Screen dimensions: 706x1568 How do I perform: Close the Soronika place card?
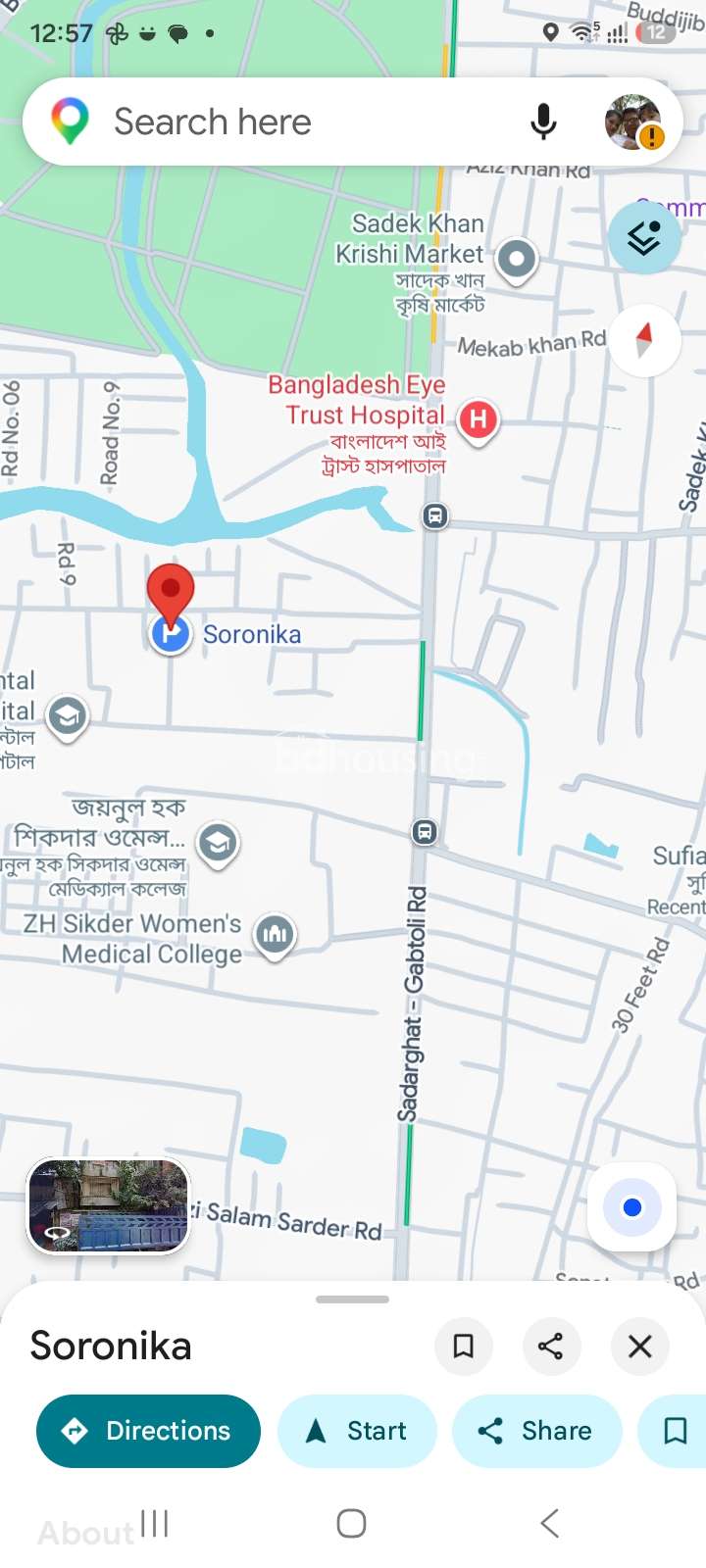[639, 1347]
